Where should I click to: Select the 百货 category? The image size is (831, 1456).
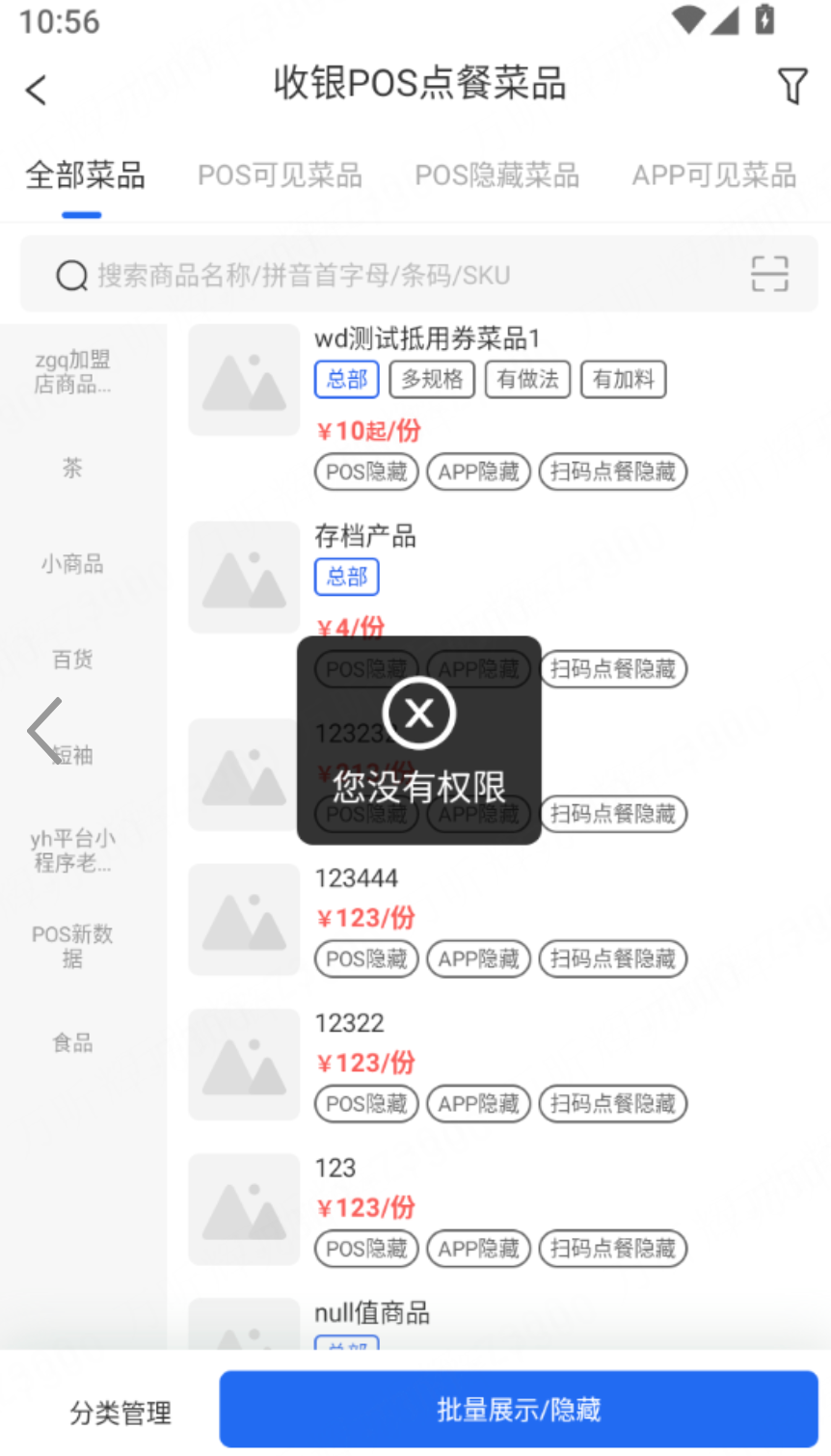point(73,660)
